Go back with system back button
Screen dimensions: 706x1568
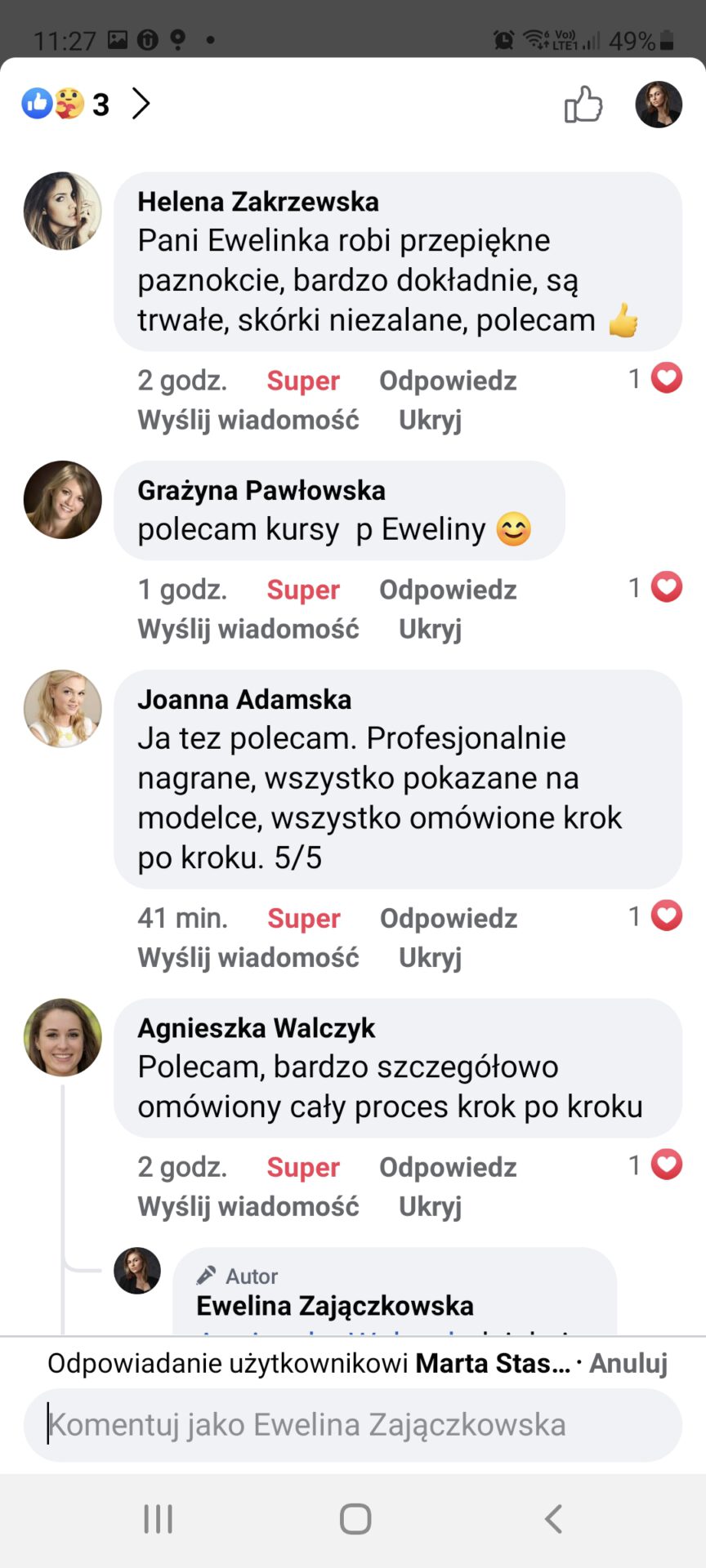(553, 1519)
